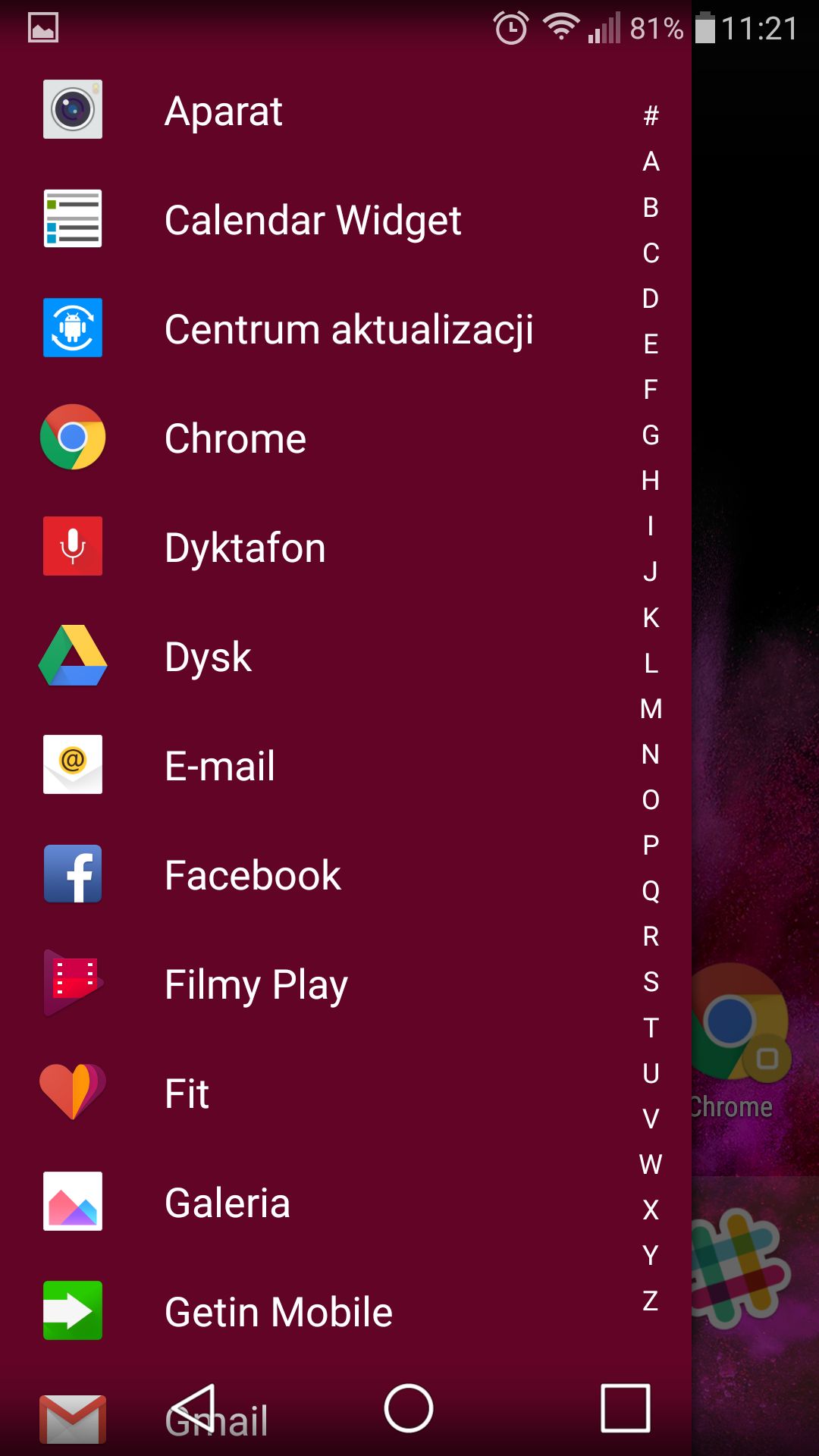Jump to letter G in index
The width and height of the screenshot is (819, 1456).
tap(651, 435)
